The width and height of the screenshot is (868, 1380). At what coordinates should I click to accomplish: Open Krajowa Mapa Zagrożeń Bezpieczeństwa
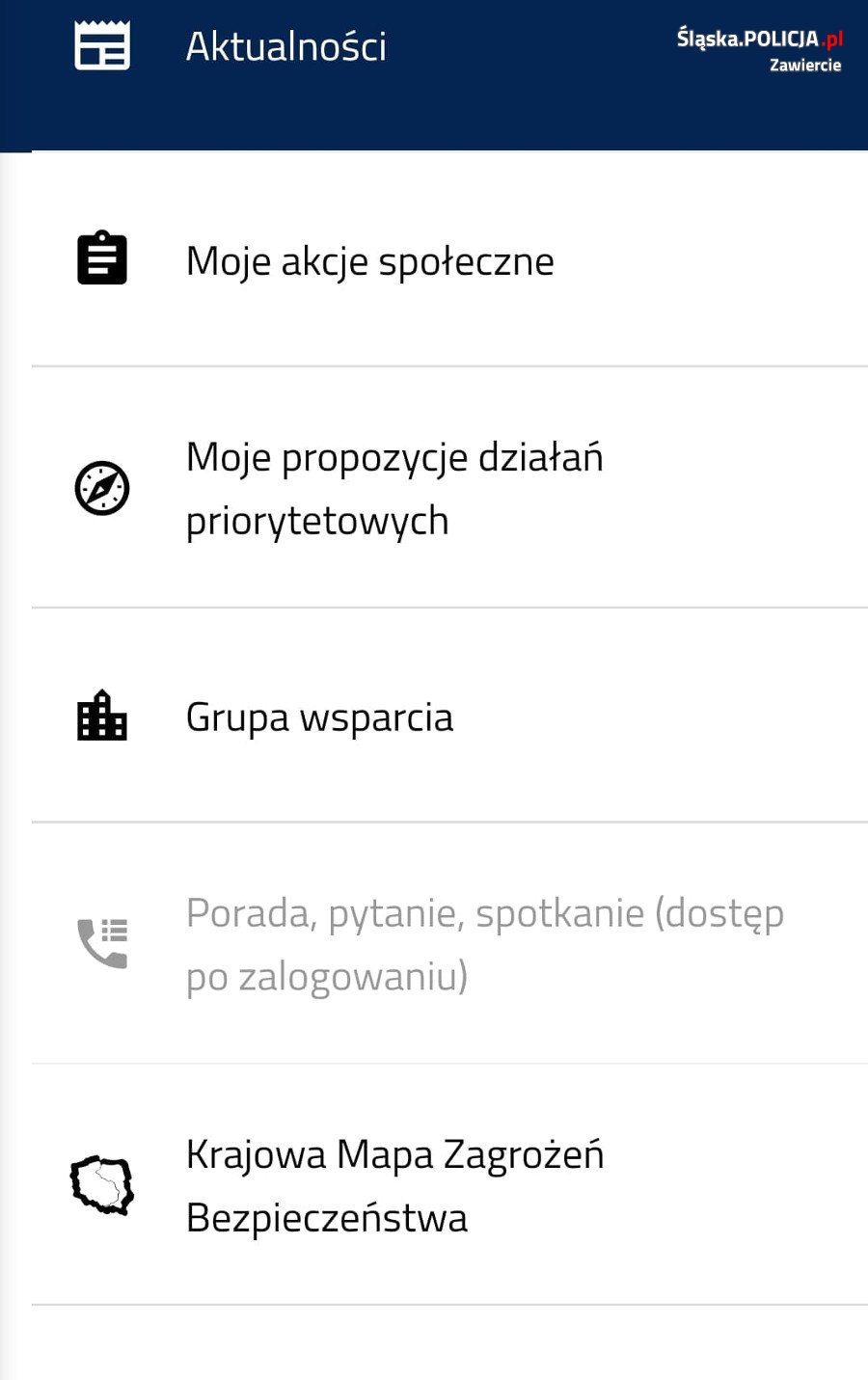coord(394,1185)
